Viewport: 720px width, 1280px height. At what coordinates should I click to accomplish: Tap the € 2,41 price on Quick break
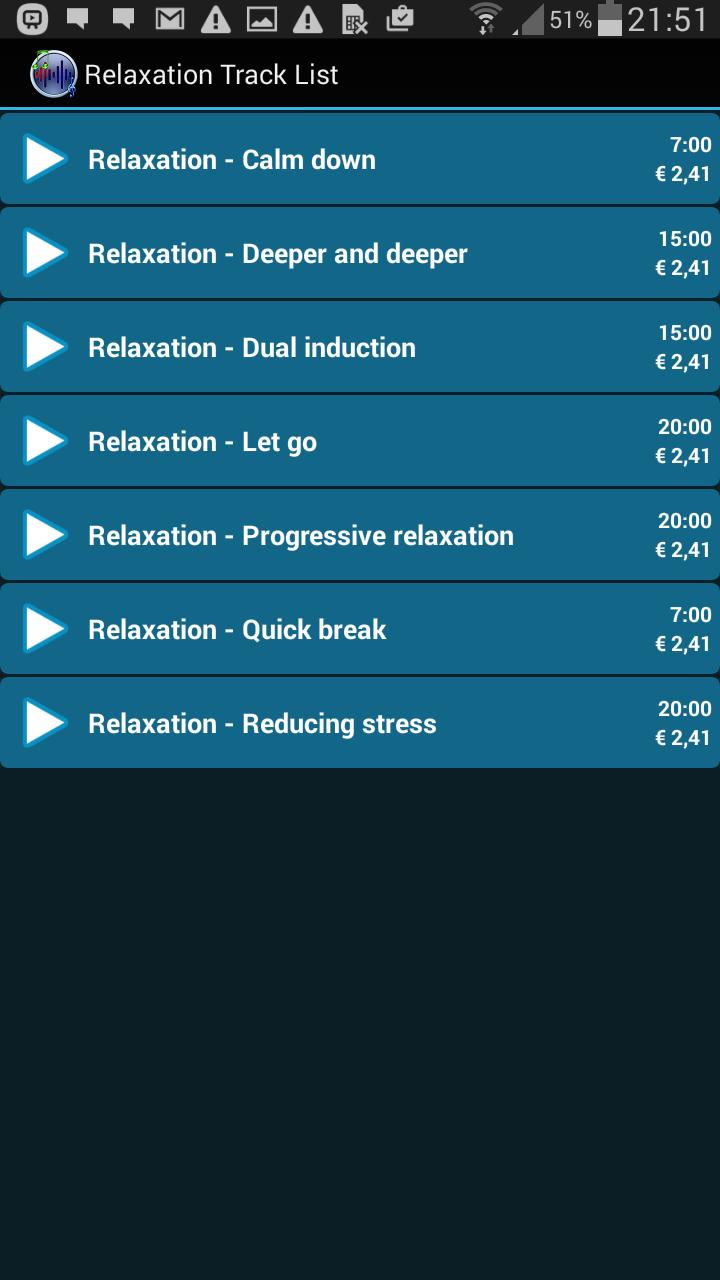[x=683, y=643]
